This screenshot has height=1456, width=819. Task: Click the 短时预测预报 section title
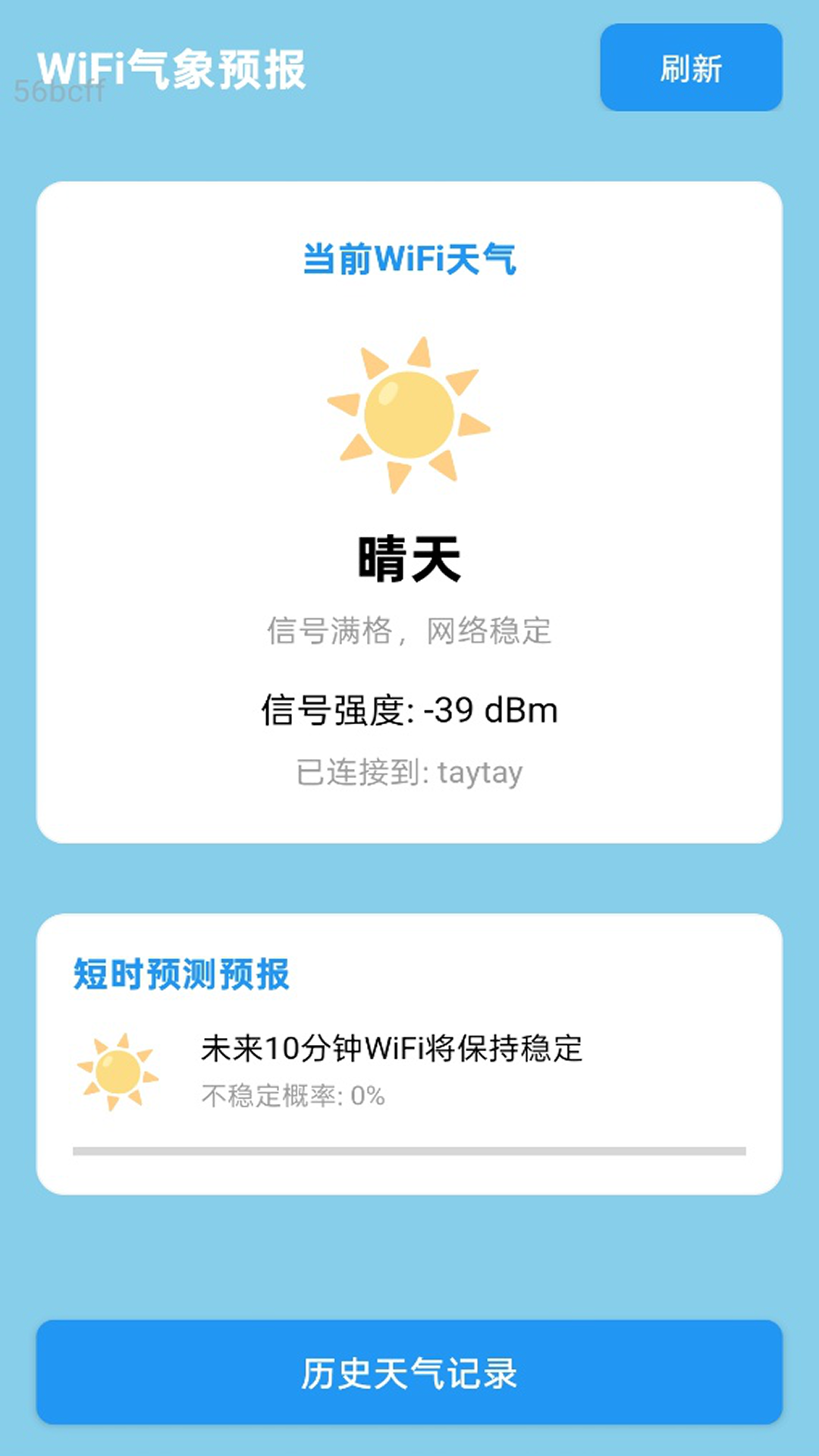(x=182, y=977)
